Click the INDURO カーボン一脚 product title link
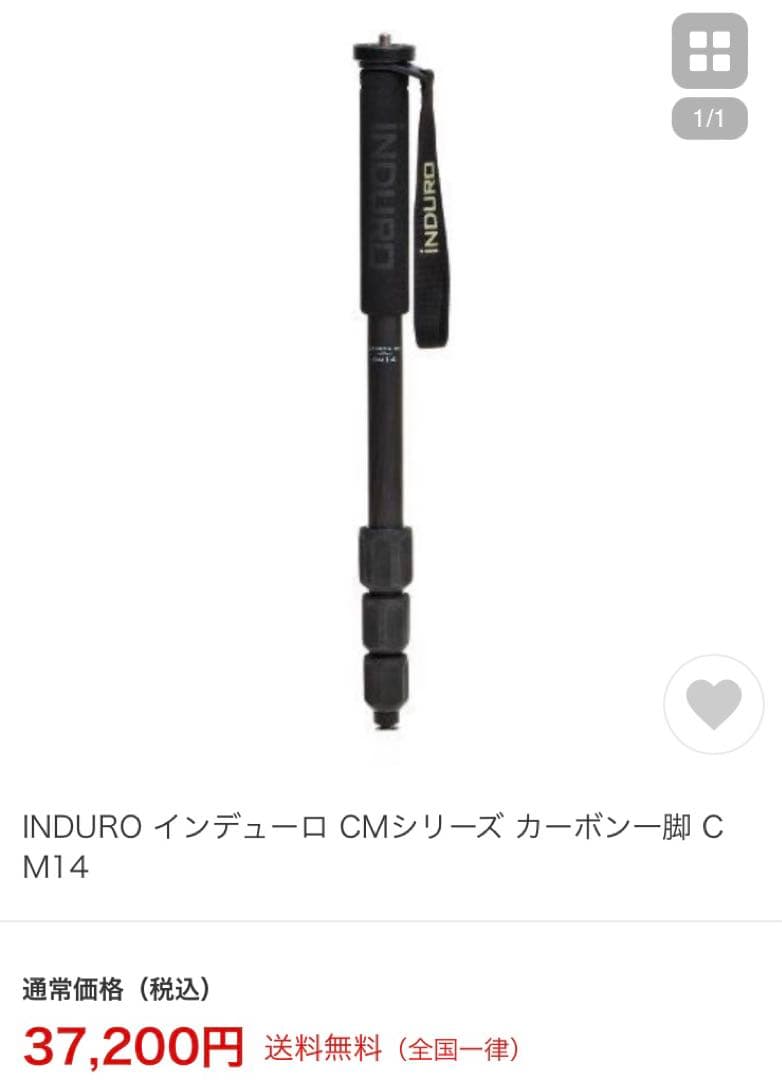Screen dimensions: 782x1080 point(380,840)
